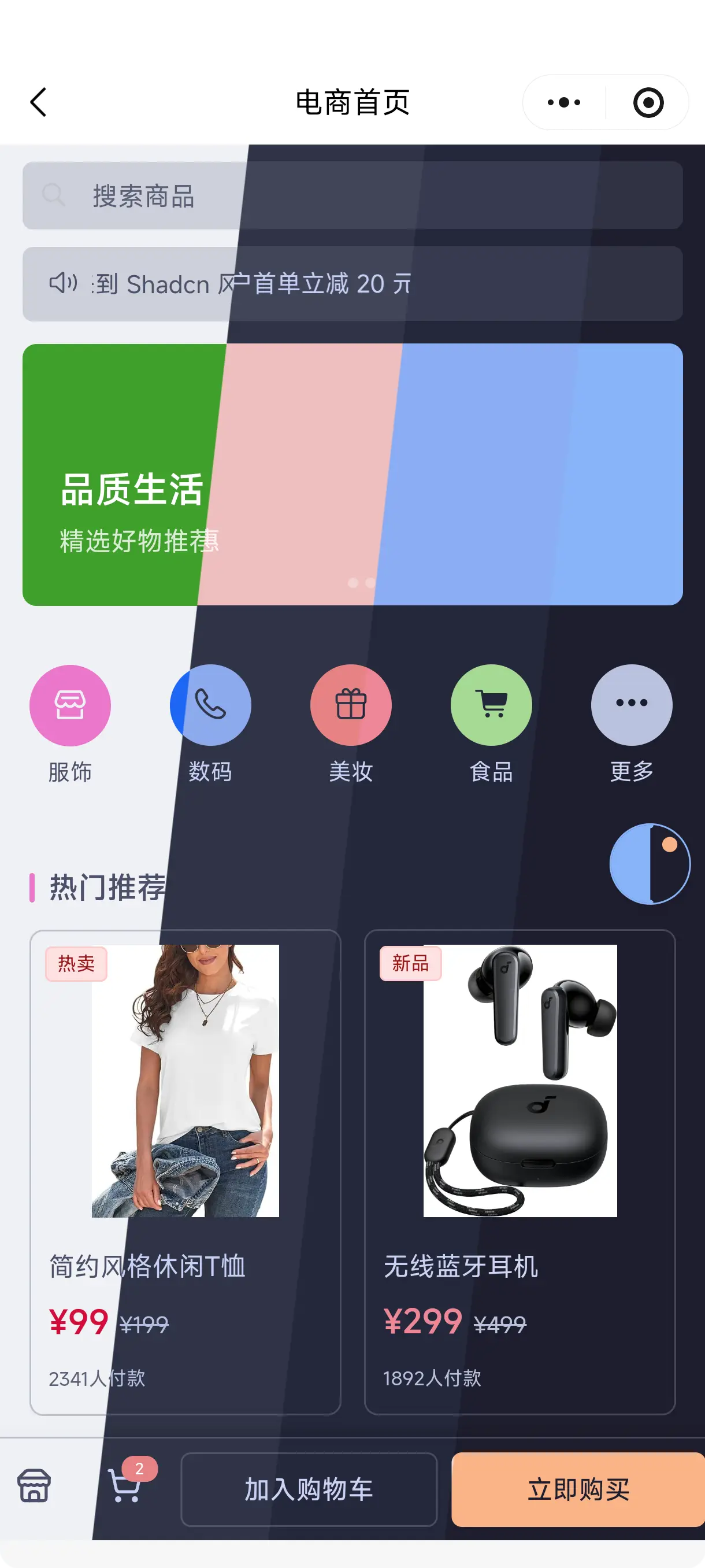Tap 立即购买 to buy now

click(x=578, y=1489)
